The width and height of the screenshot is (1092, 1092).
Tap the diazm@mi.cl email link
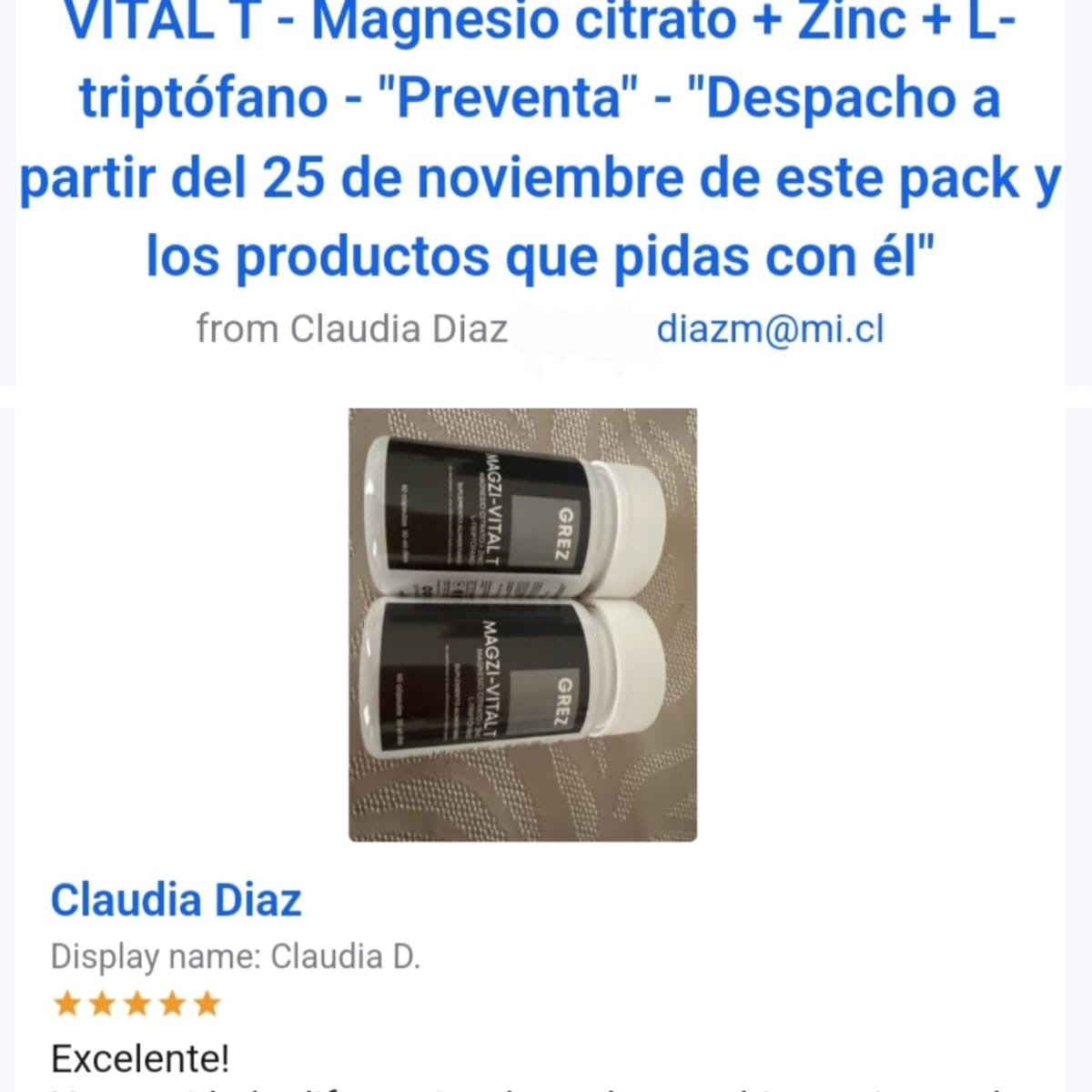(x=770, y=329)
